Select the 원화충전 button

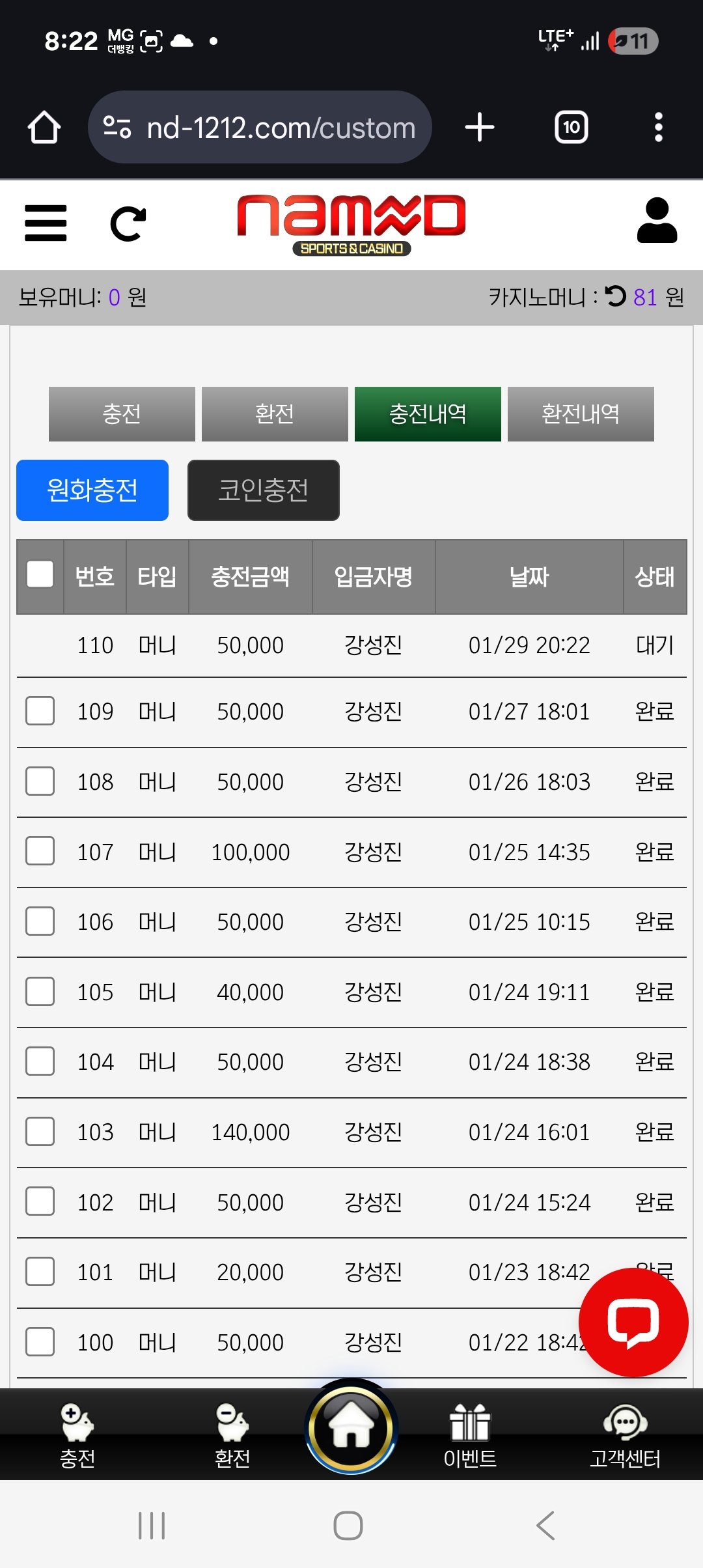tap(92, 490)
